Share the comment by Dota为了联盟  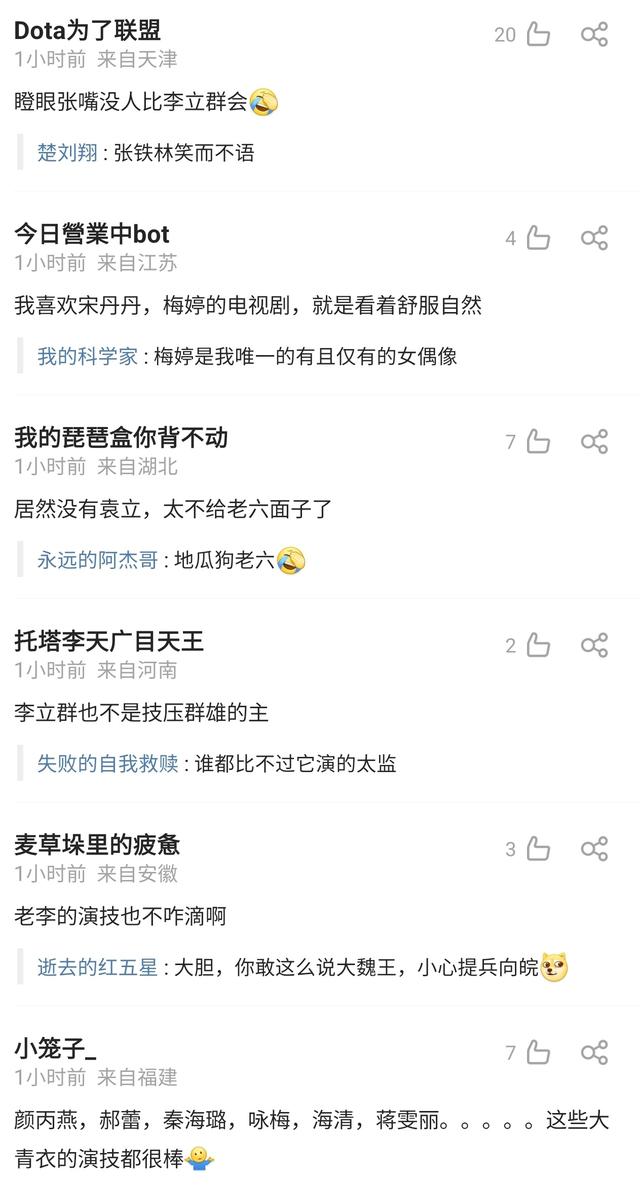(594, 35)
